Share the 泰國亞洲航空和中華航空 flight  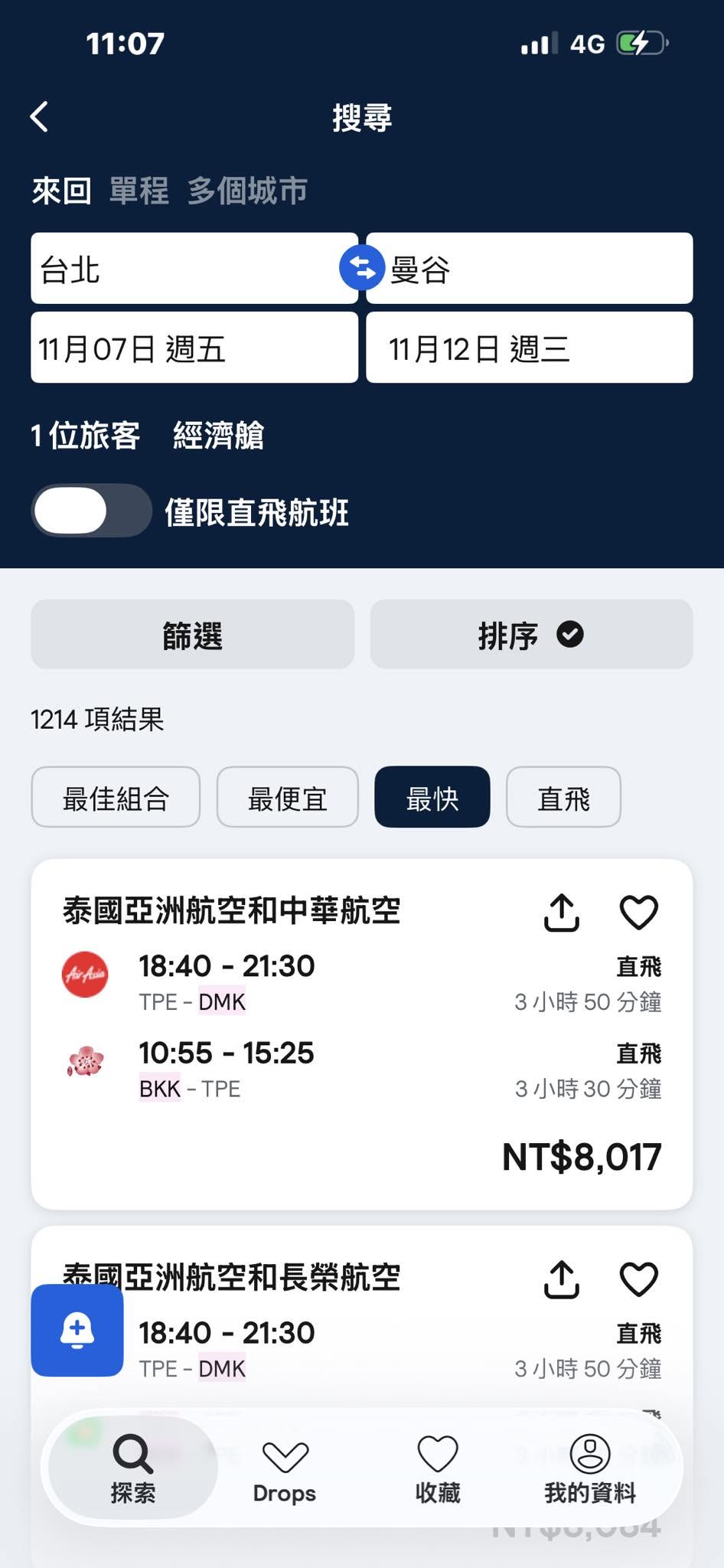point(562,912)
